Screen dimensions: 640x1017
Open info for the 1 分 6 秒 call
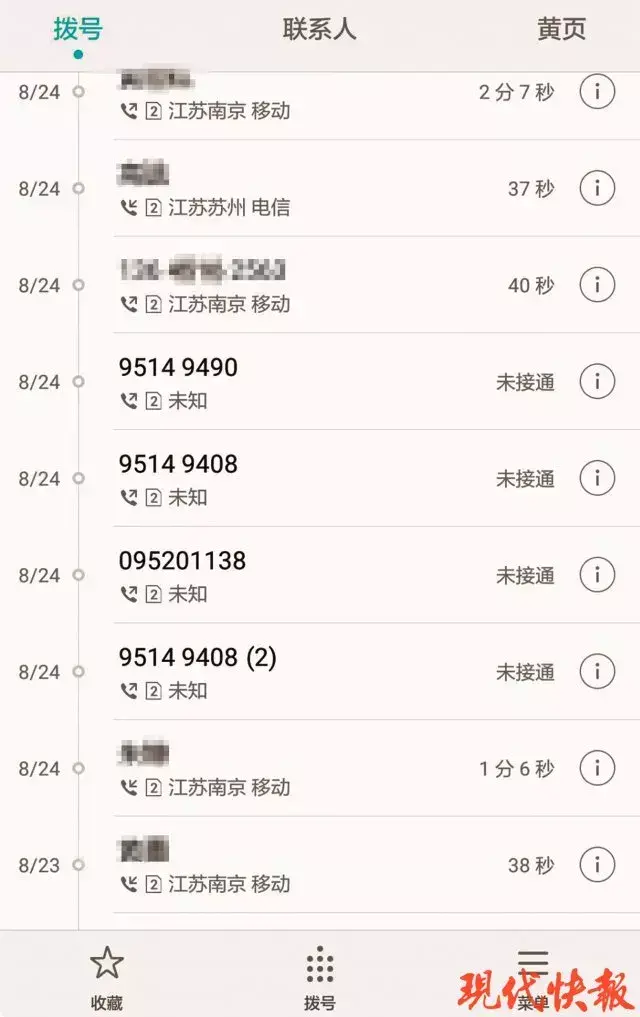coord(597,768)
